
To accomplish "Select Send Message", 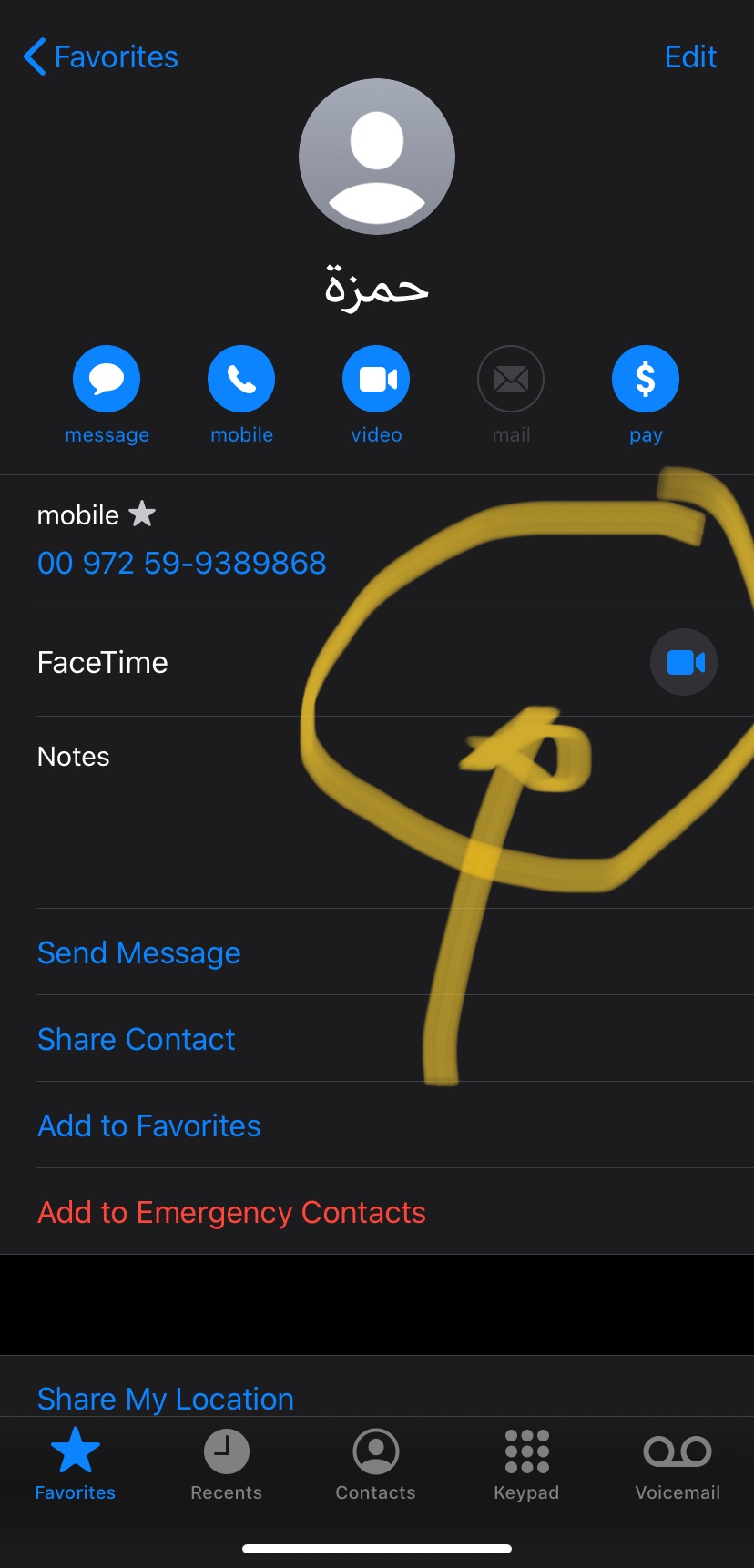I will click(x=138, y=952).
